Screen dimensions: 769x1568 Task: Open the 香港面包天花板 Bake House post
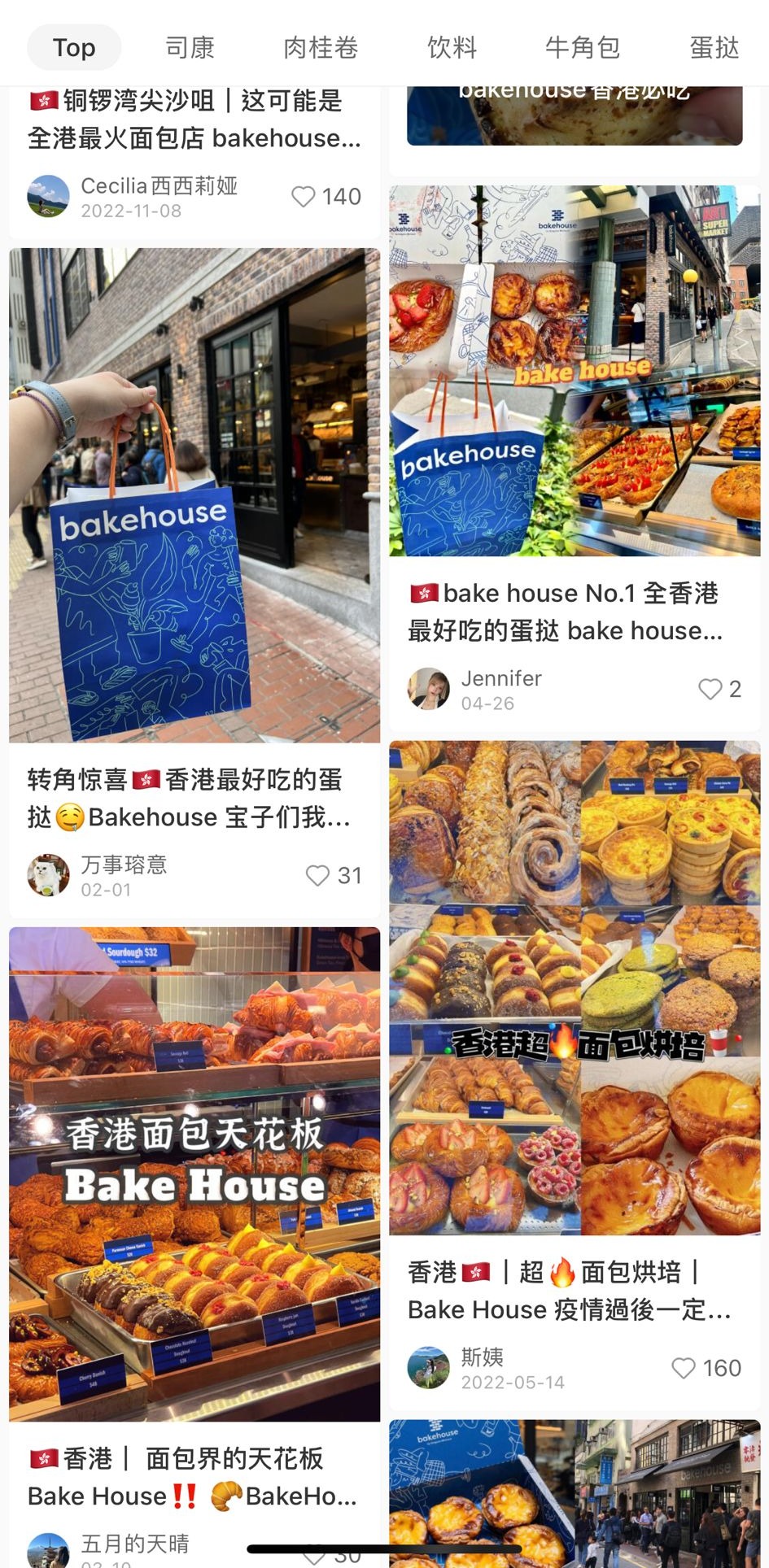(194, 1174)
